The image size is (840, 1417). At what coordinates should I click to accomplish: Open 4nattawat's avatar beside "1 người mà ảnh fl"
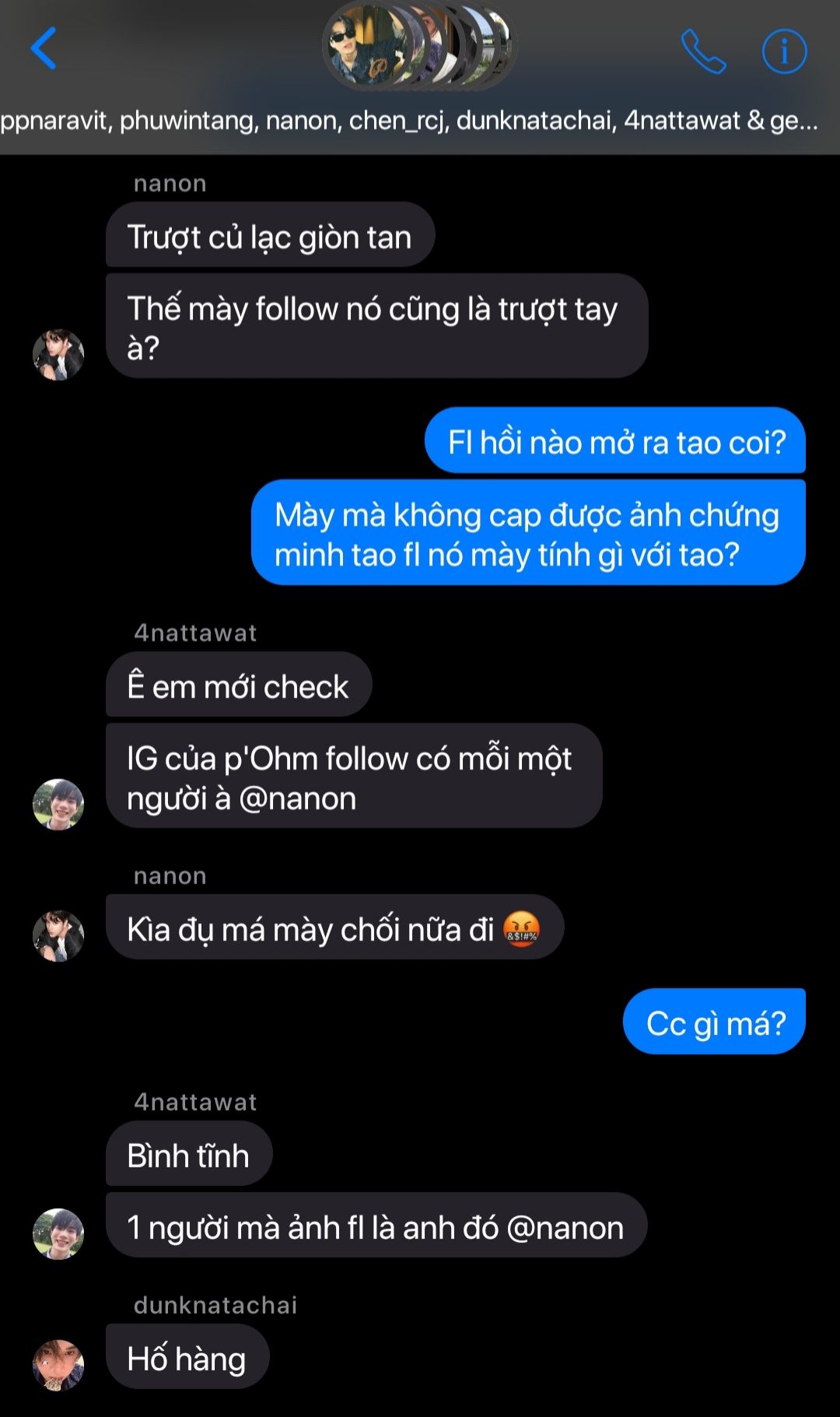tap(58, 1233)
